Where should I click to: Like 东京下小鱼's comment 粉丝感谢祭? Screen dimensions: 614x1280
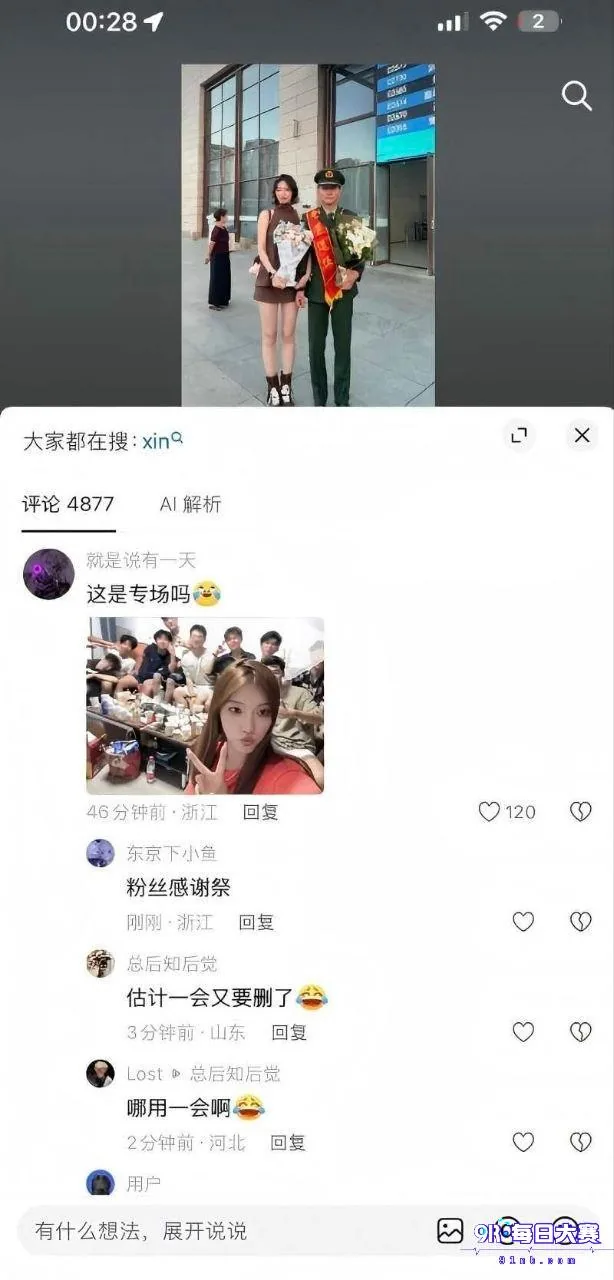click(523, 922)
